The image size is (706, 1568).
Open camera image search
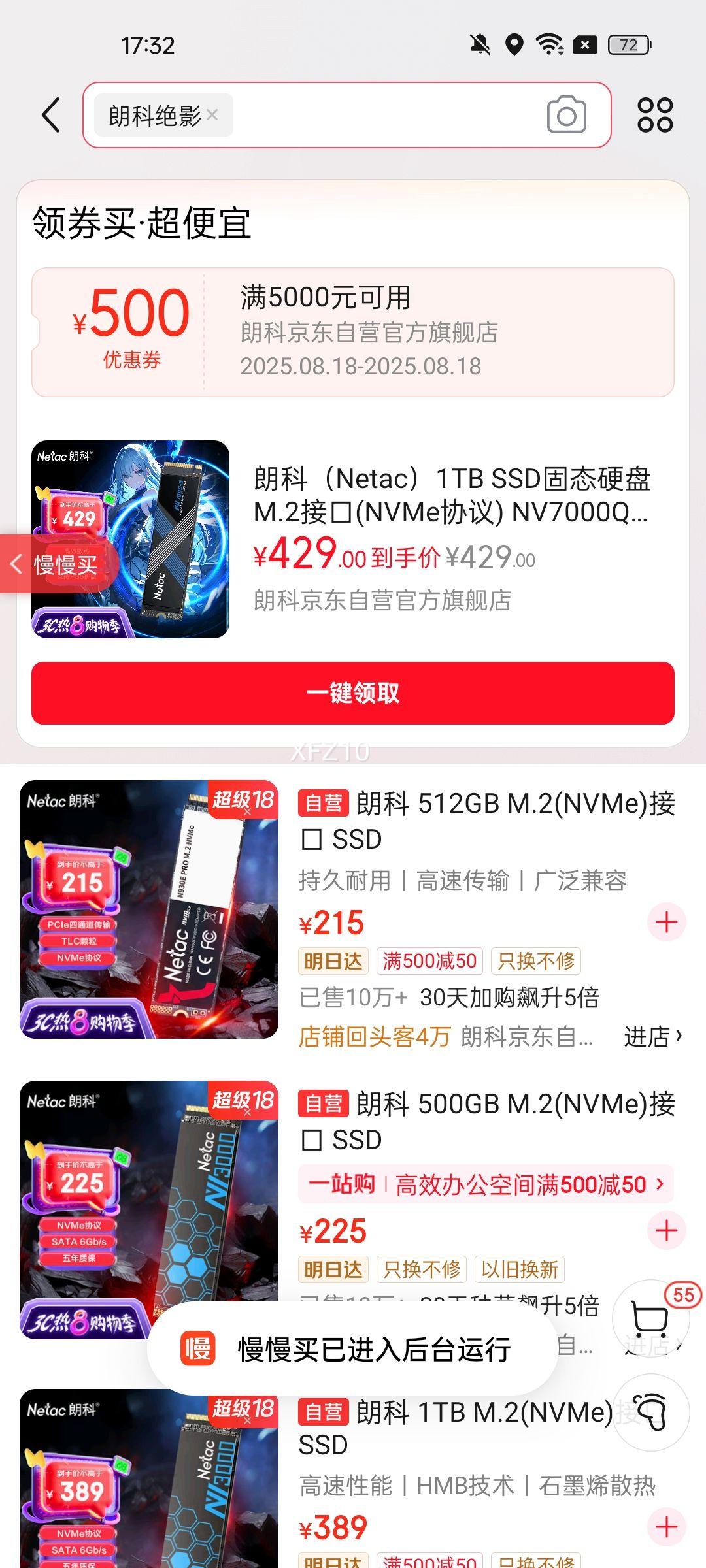[566, 115]
